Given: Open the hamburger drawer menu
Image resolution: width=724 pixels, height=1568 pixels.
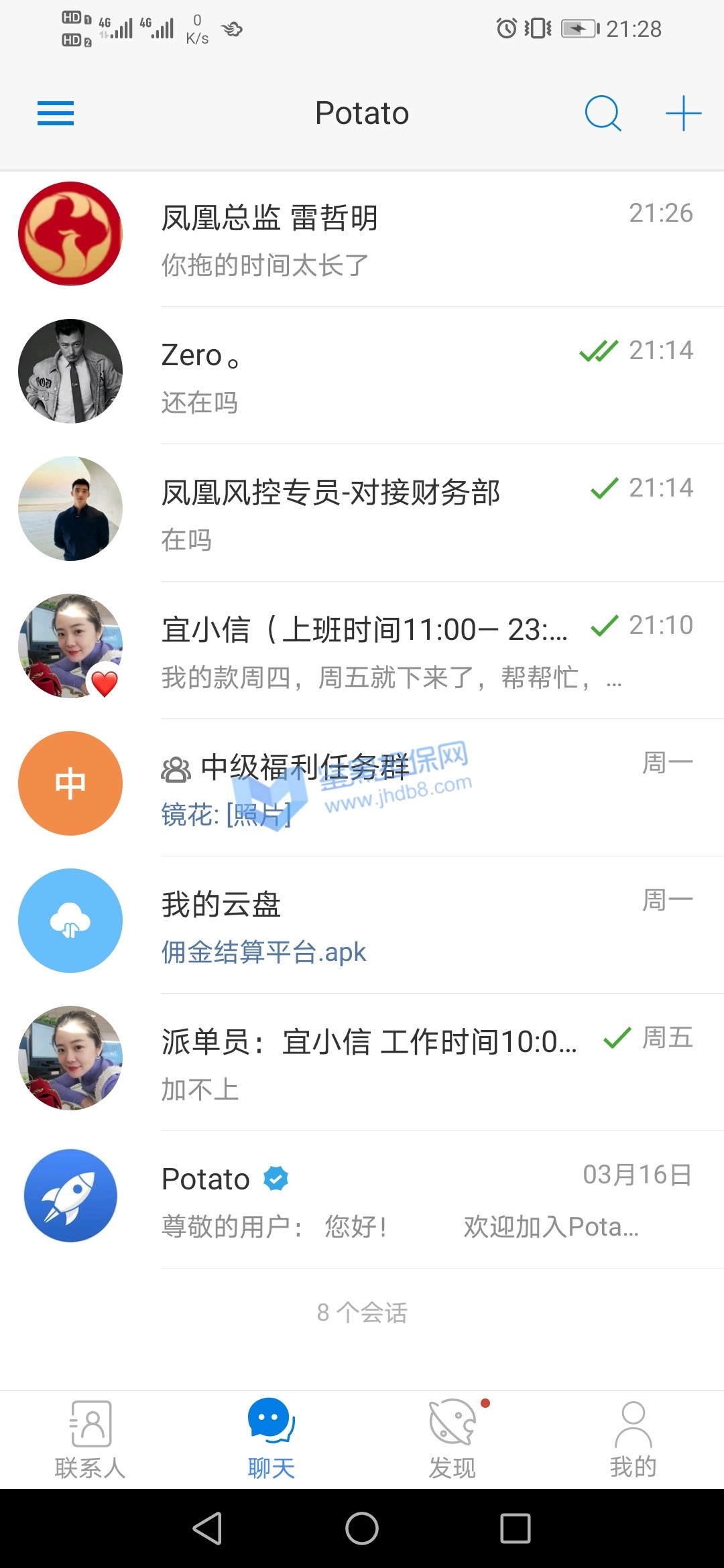Looking at the screenshot, I should click(x=56, y=113).
